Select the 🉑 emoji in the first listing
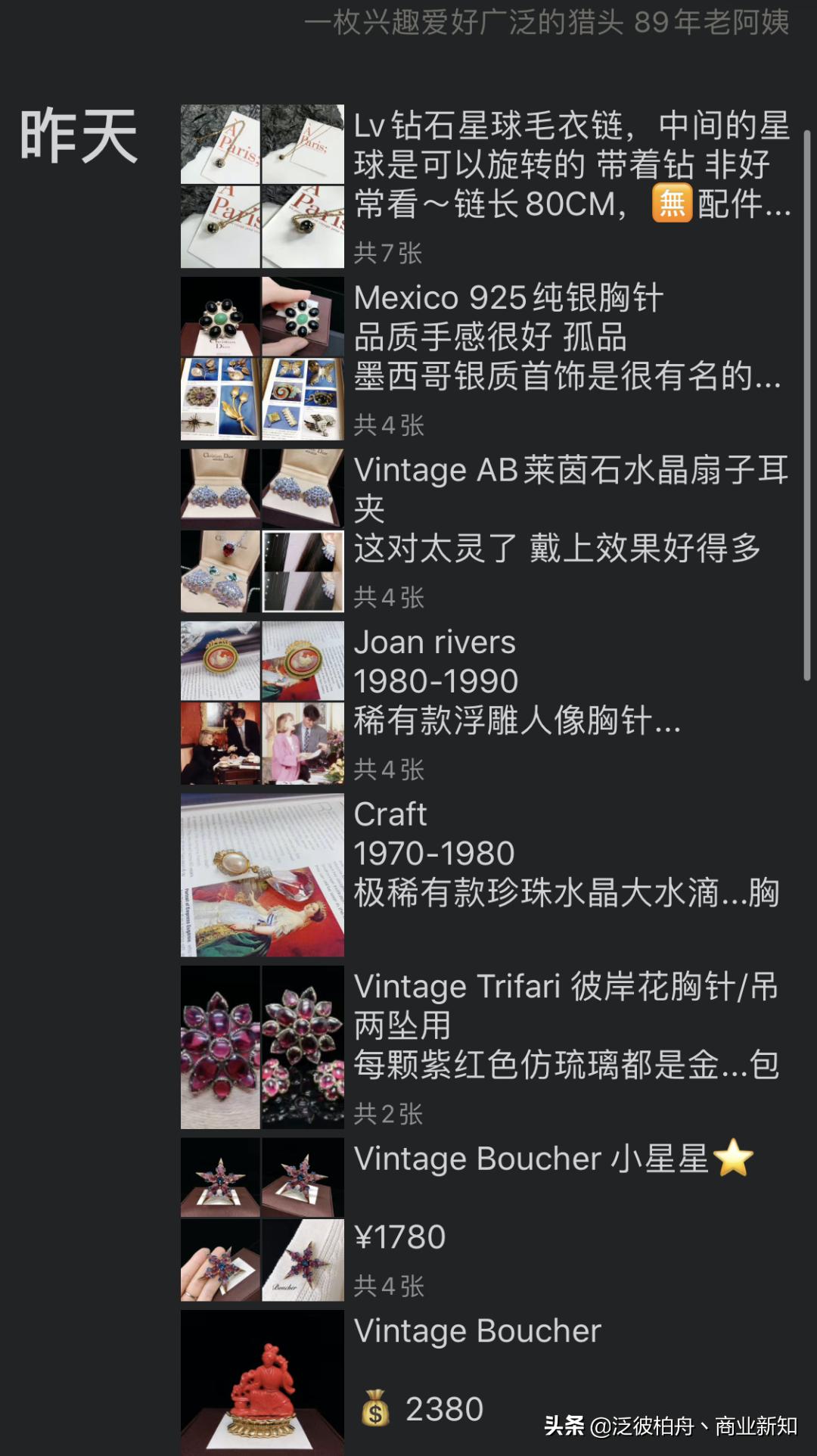The height and width of the screenshot is (1456, 817). (672, 204)
